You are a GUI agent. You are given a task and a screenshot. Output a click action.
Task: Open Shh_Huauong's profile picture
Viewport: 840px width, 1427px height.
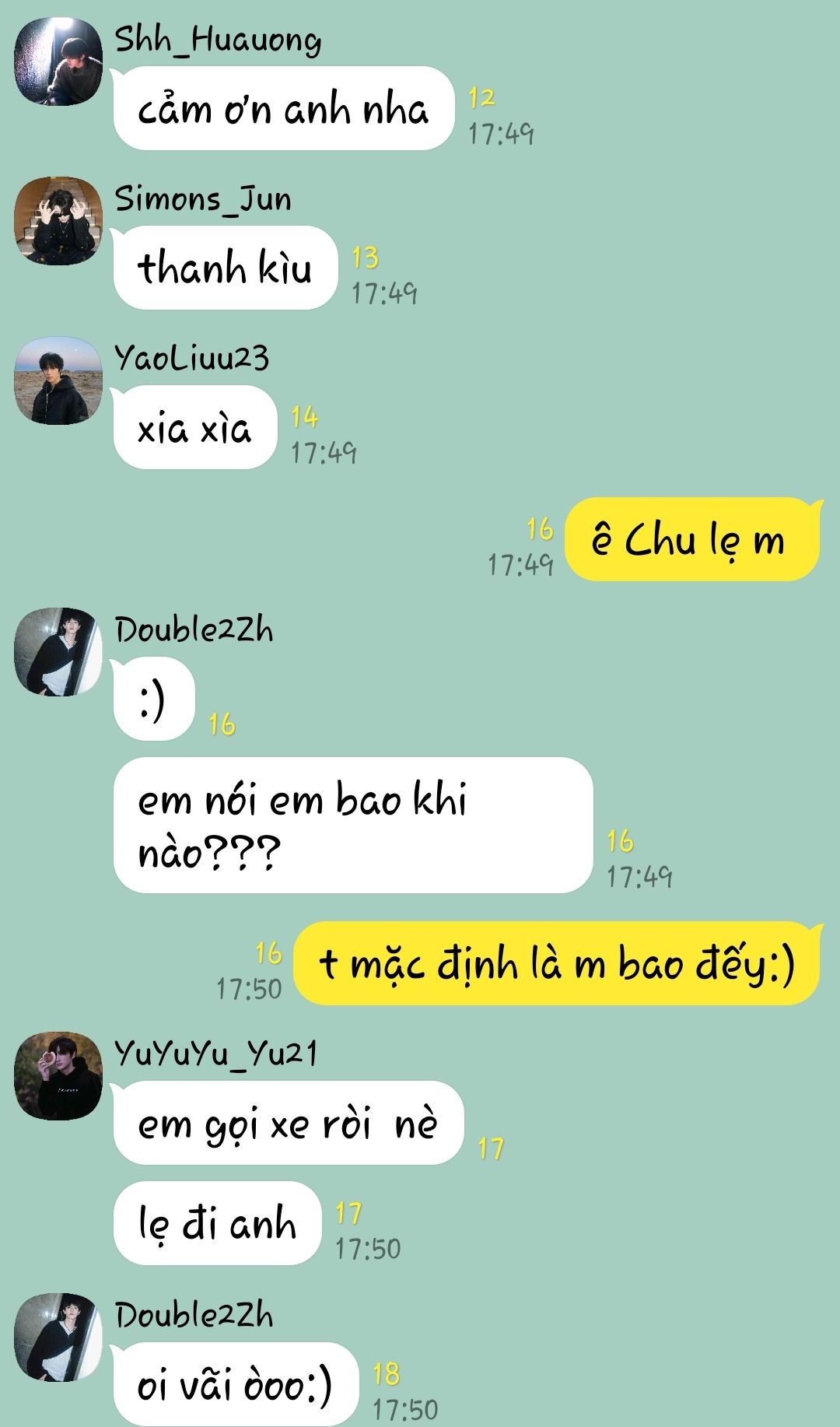click(58, 62)
